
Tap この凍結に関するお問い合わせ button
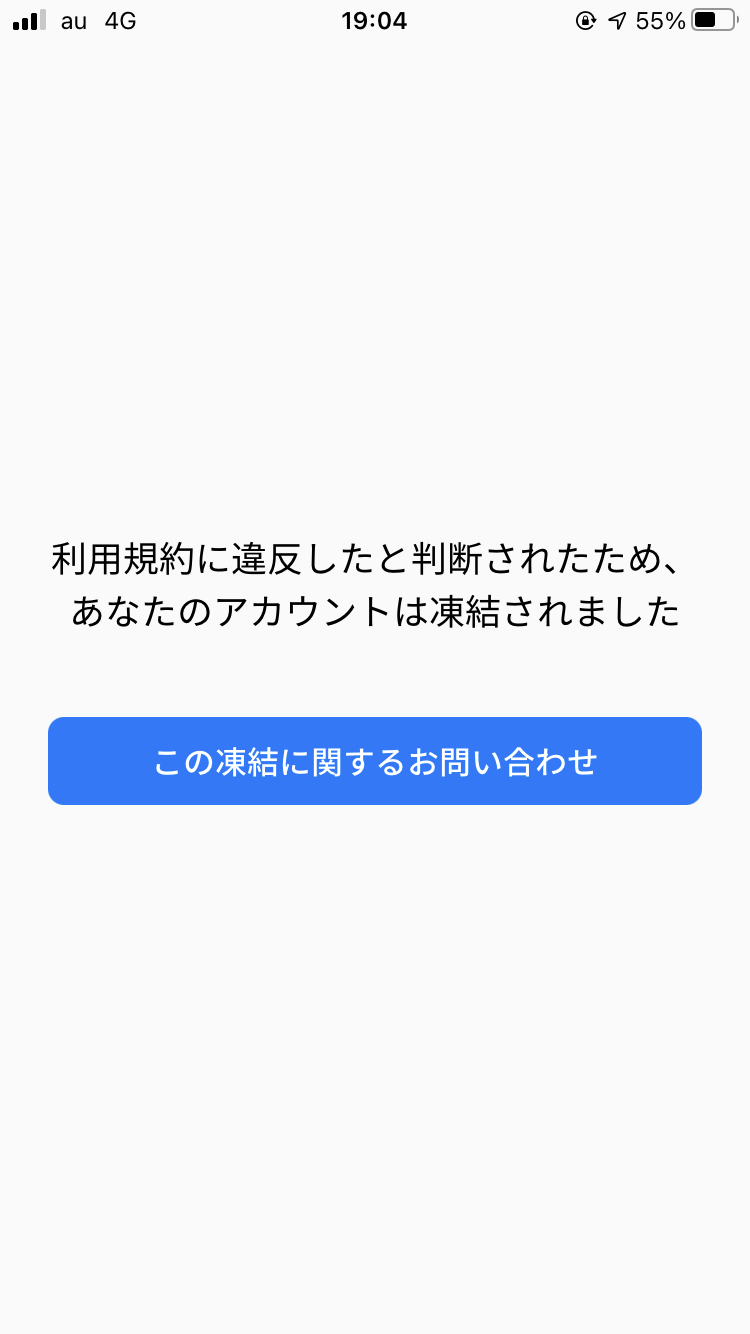tap(375, 761)
